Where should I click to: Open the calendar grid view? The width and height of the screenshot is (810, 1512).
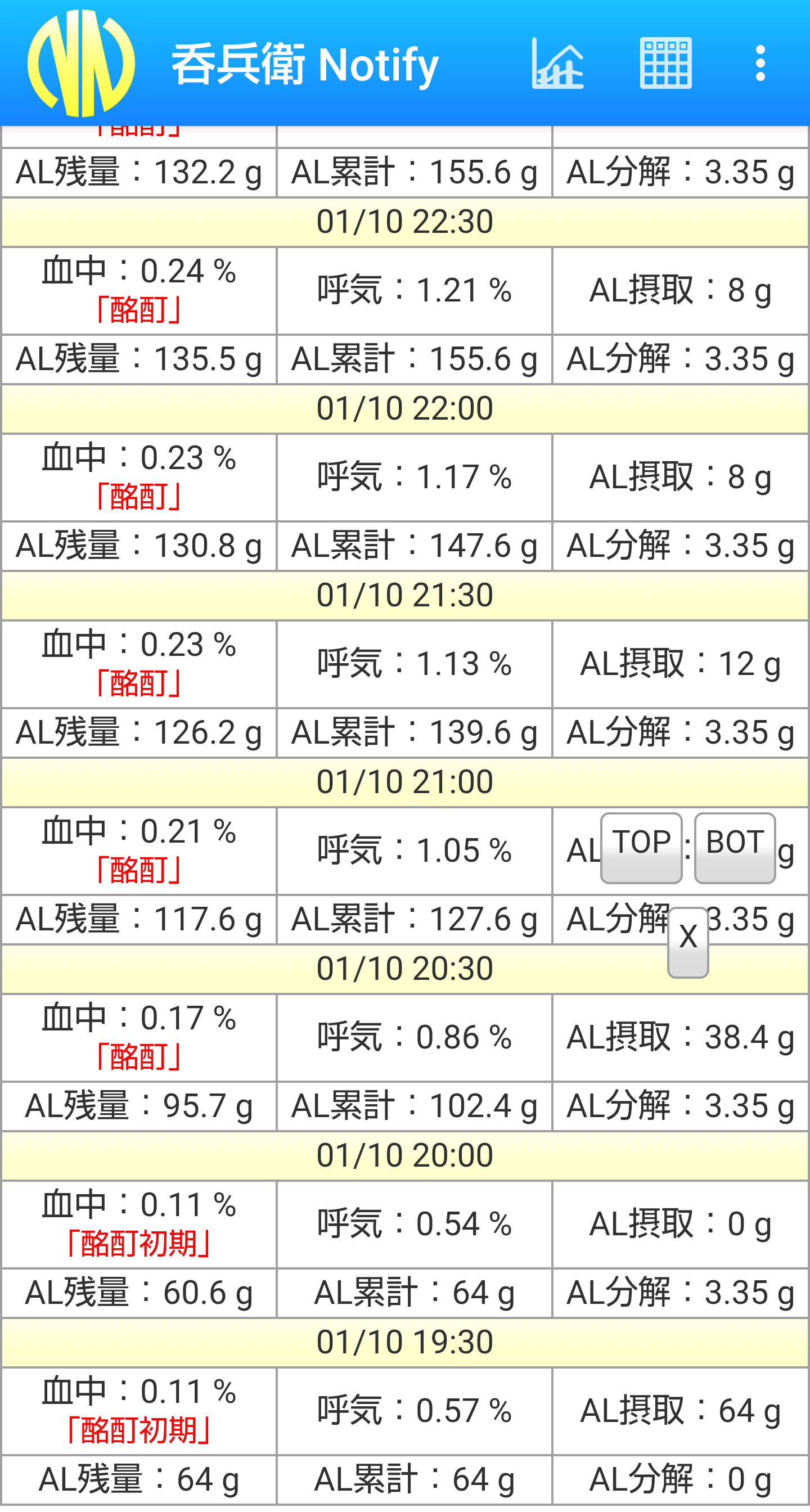pos(665,64)
